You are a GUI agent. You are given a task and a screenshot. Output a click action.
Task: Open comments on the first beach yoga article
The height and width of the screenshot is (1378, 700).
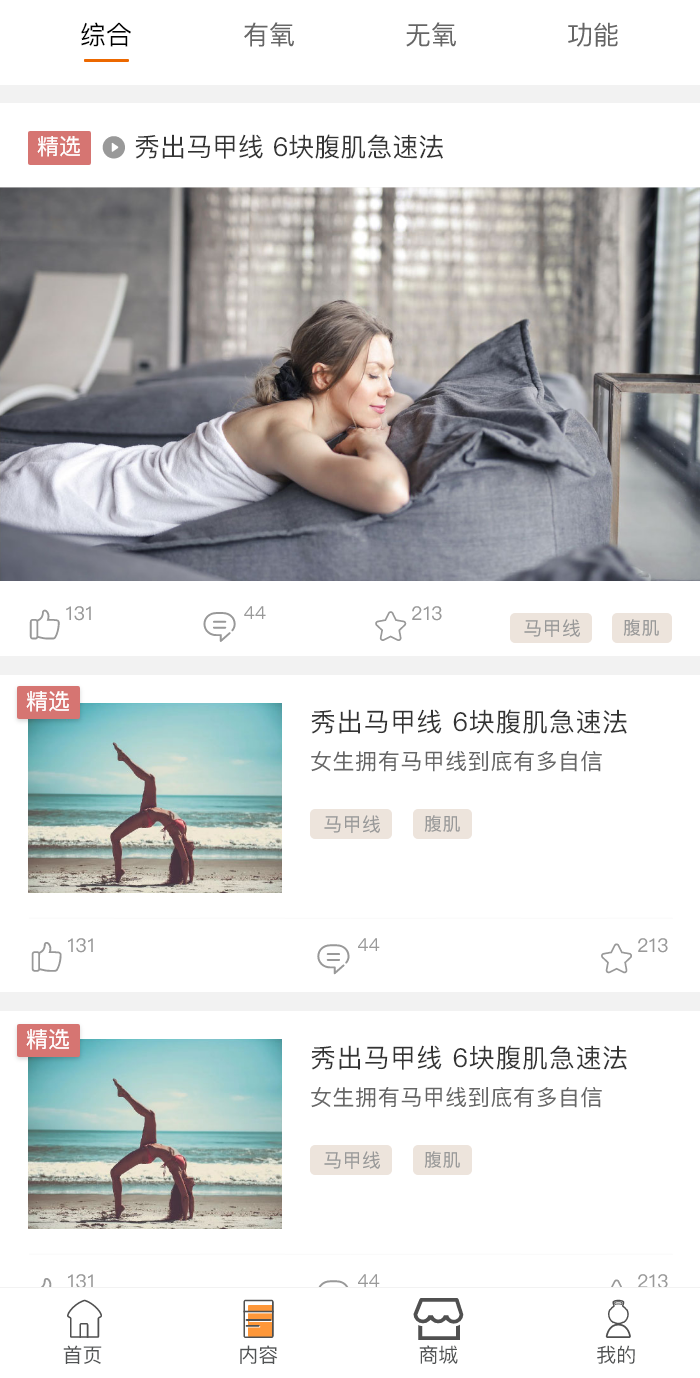click(x=333, y=958)
